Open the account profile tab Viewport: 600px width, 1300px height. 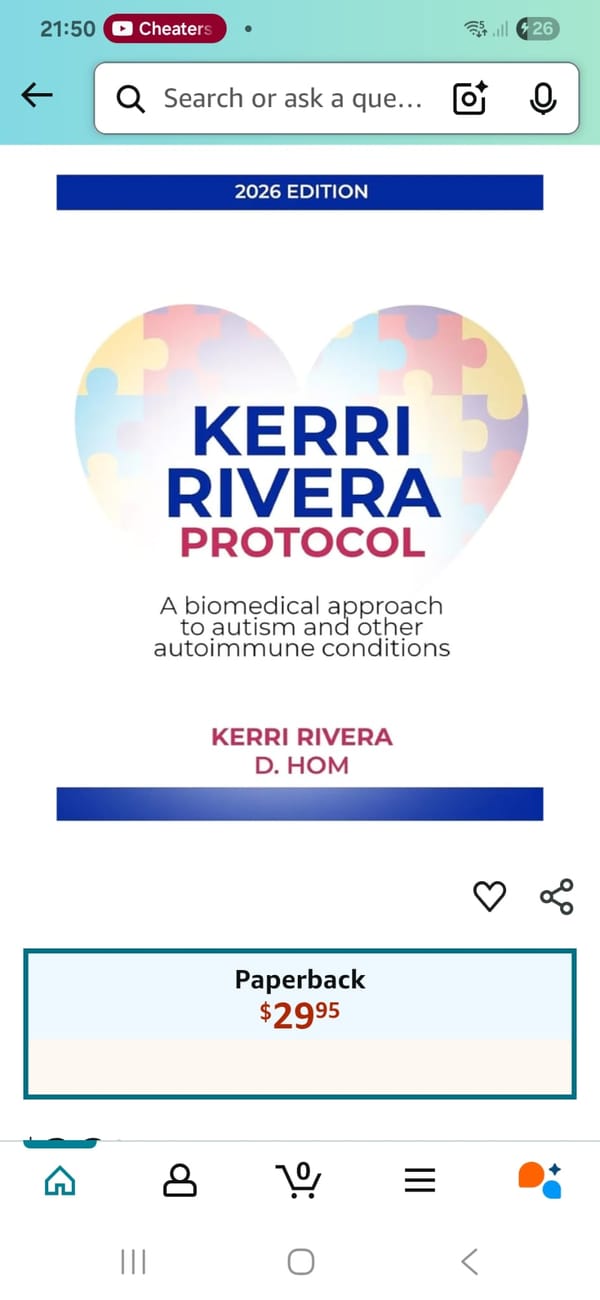180,1181
